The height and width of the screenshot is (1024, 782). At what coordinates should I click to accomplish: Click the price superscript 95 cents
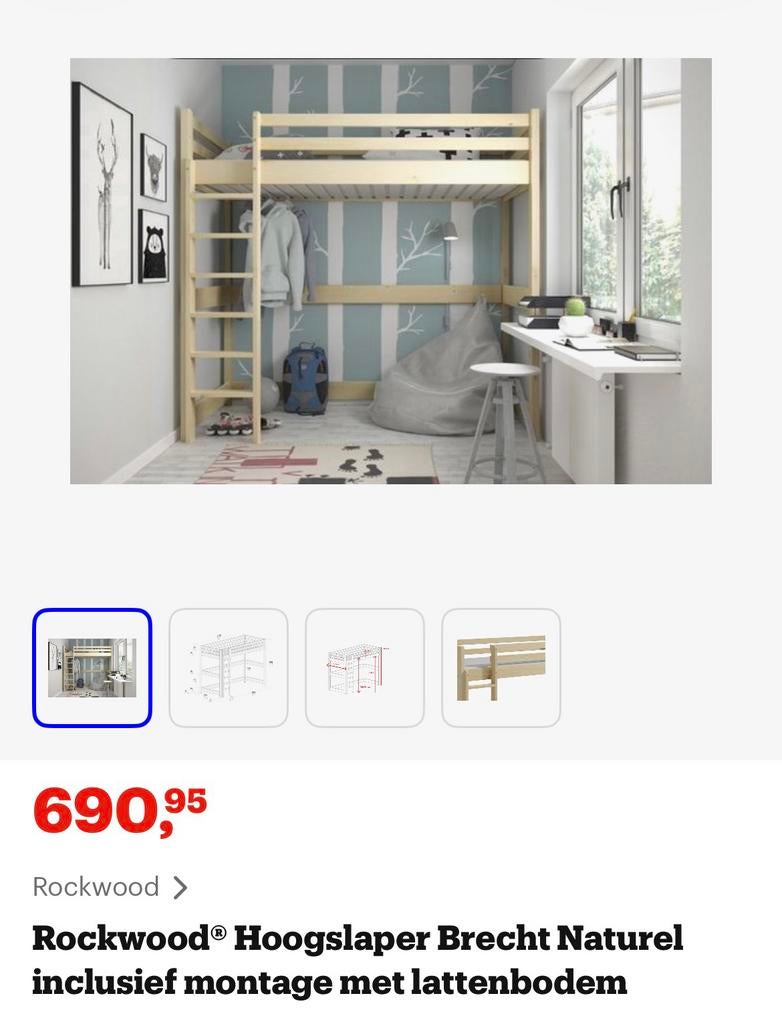[190, 798]
